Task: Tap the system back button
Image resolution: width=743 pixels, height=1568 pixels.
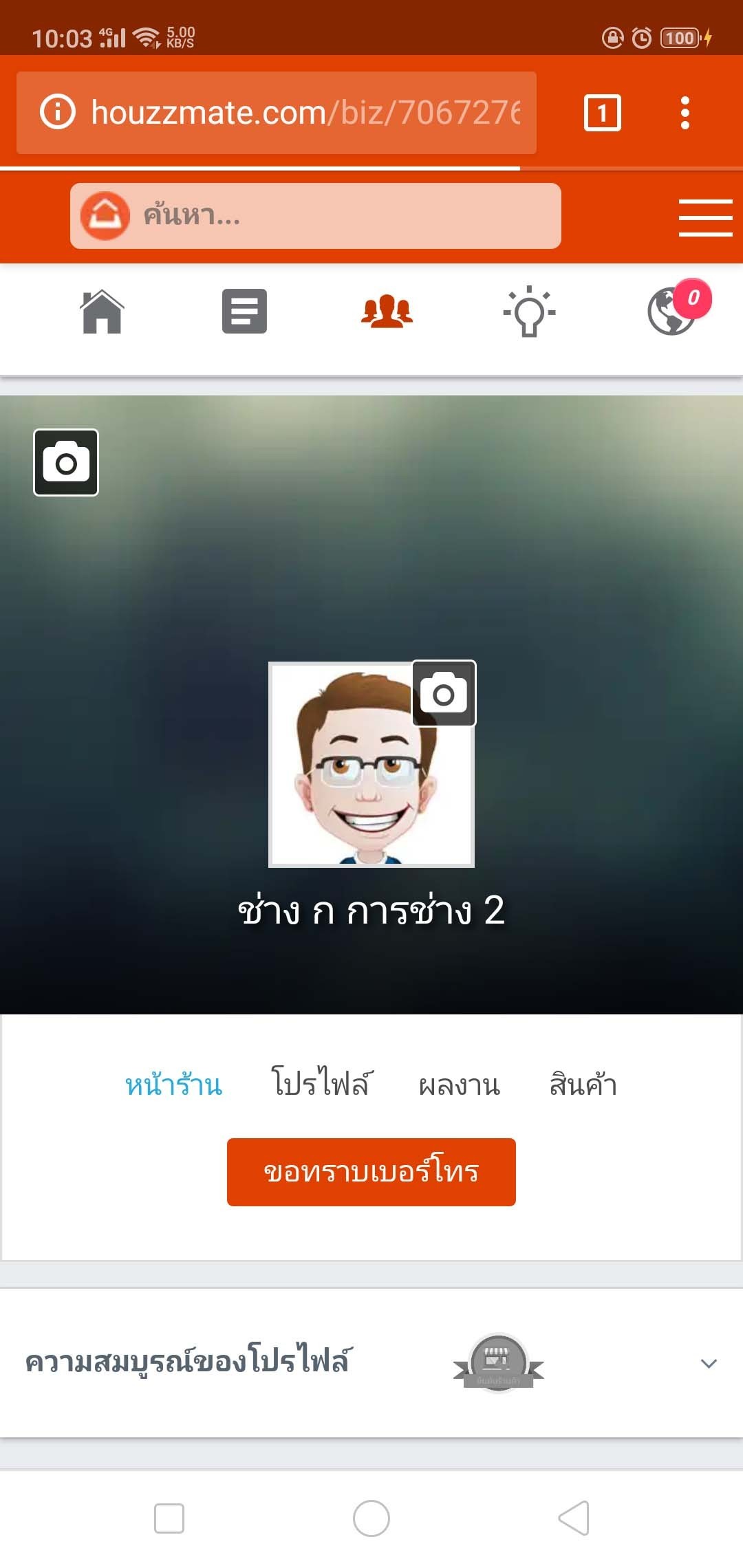Action: tap(574, 1518)
